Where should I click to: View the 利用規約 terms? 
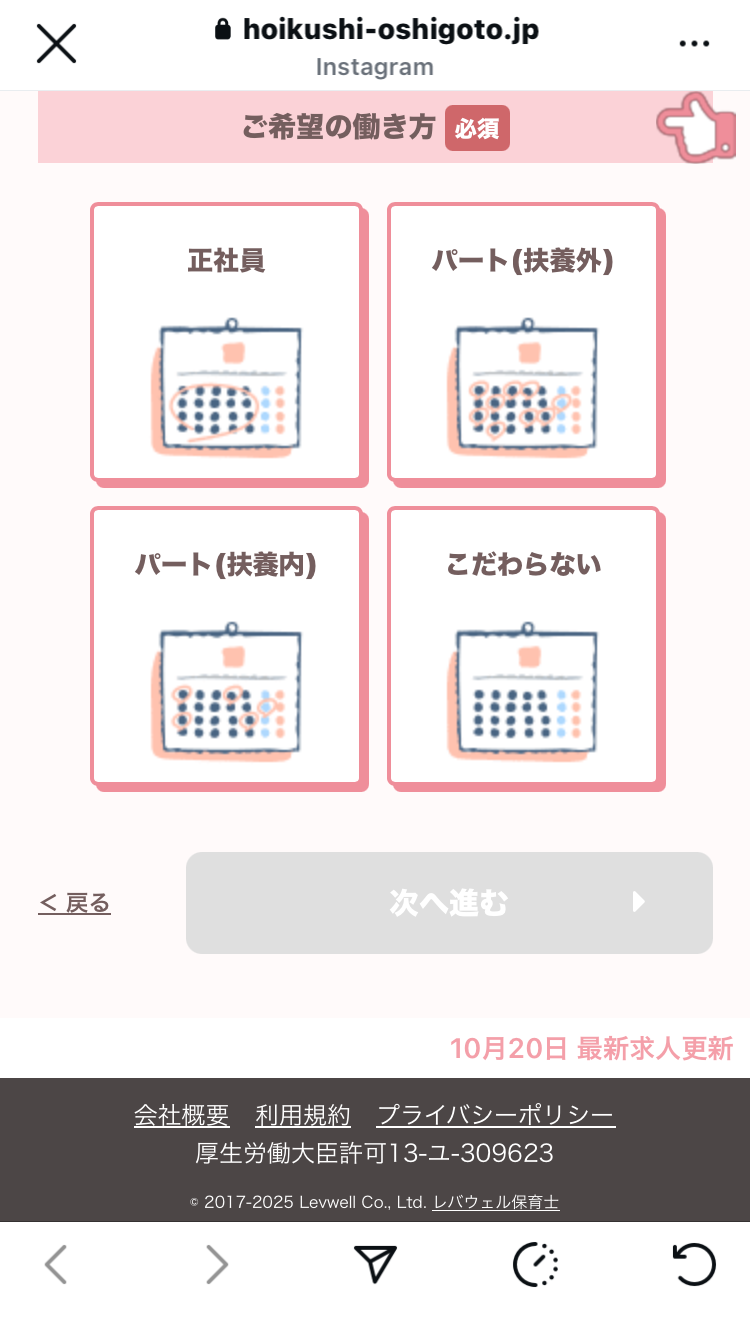click(303, 1115)
